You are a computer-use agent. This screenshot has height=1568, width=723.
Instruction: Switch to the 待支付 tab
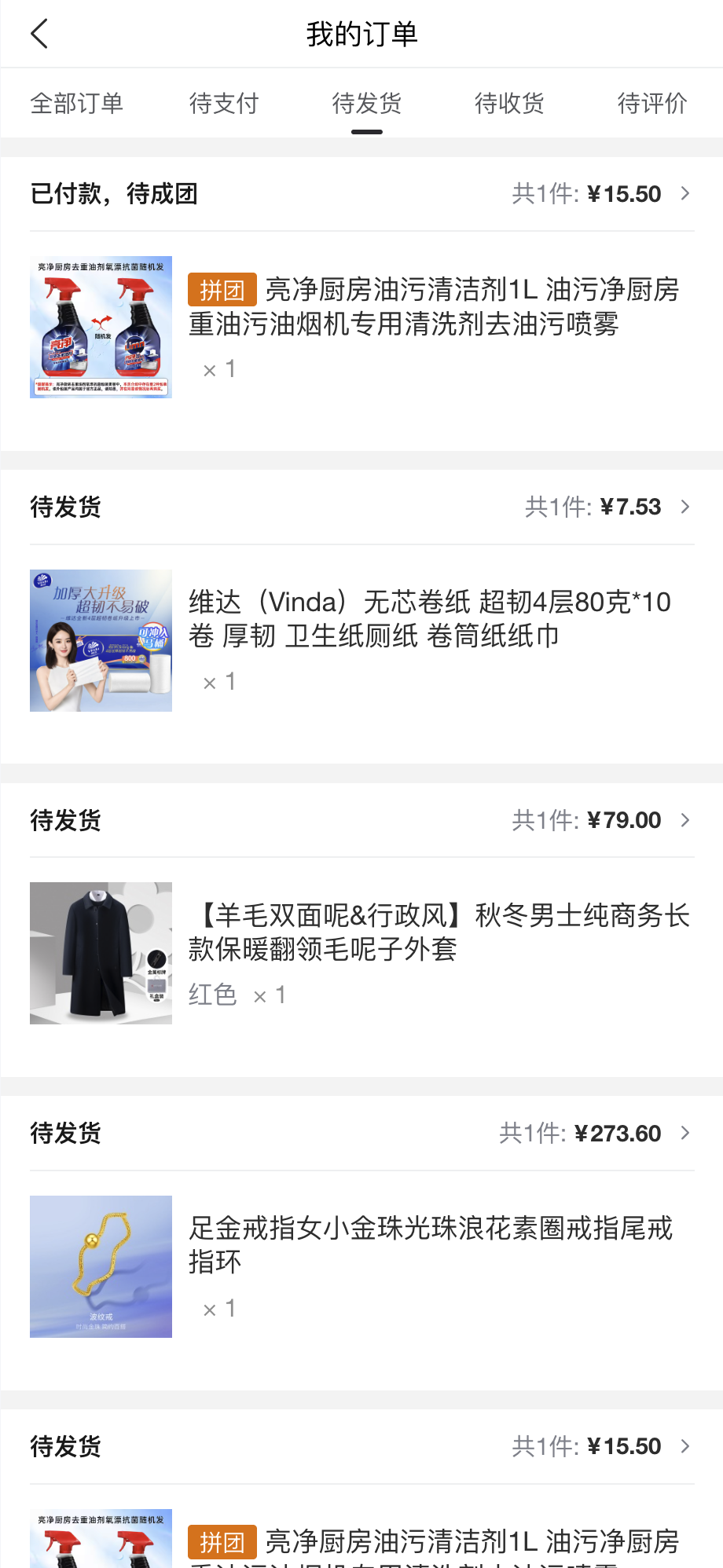click(224, 103)
